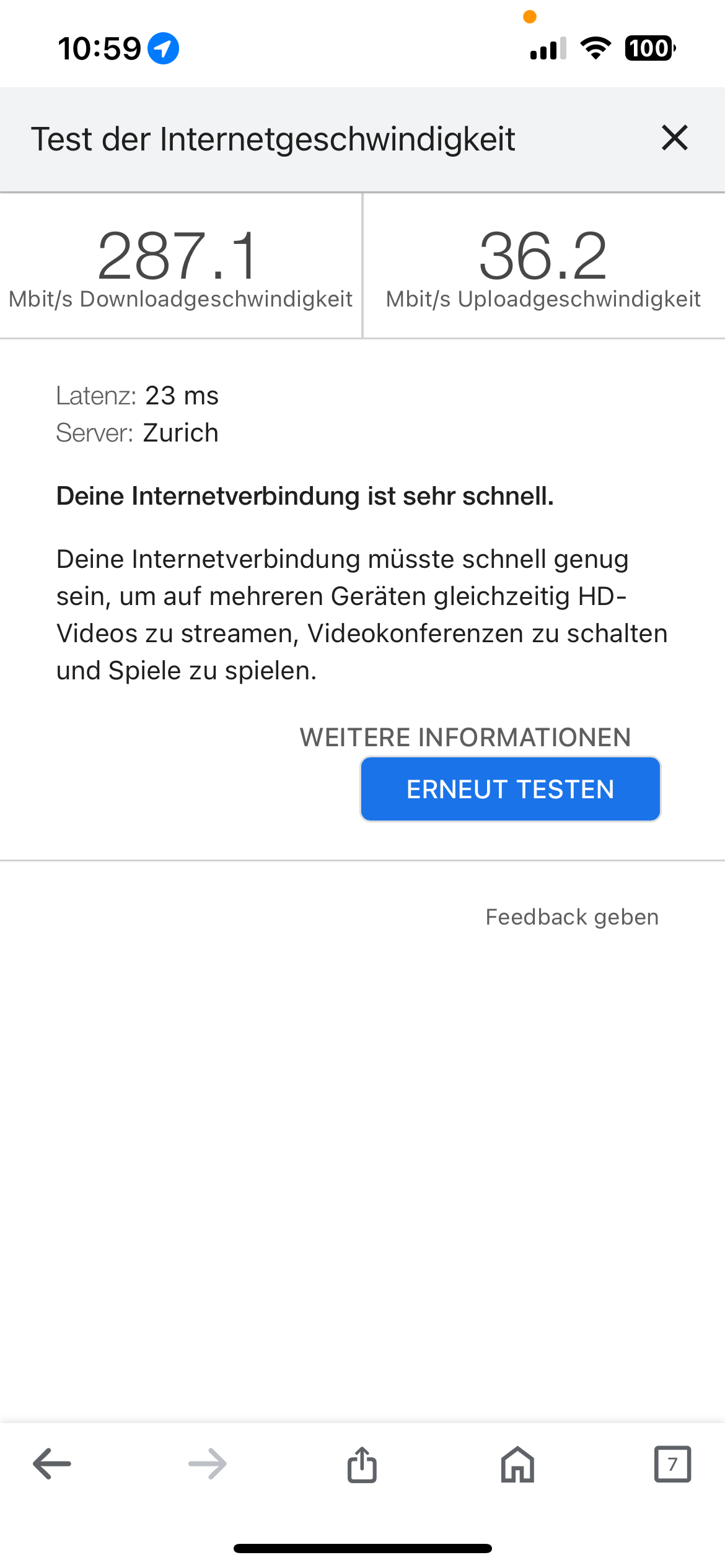Open Weitere Informationen link
Screen dimensions: 725x1568
(465, 737)
